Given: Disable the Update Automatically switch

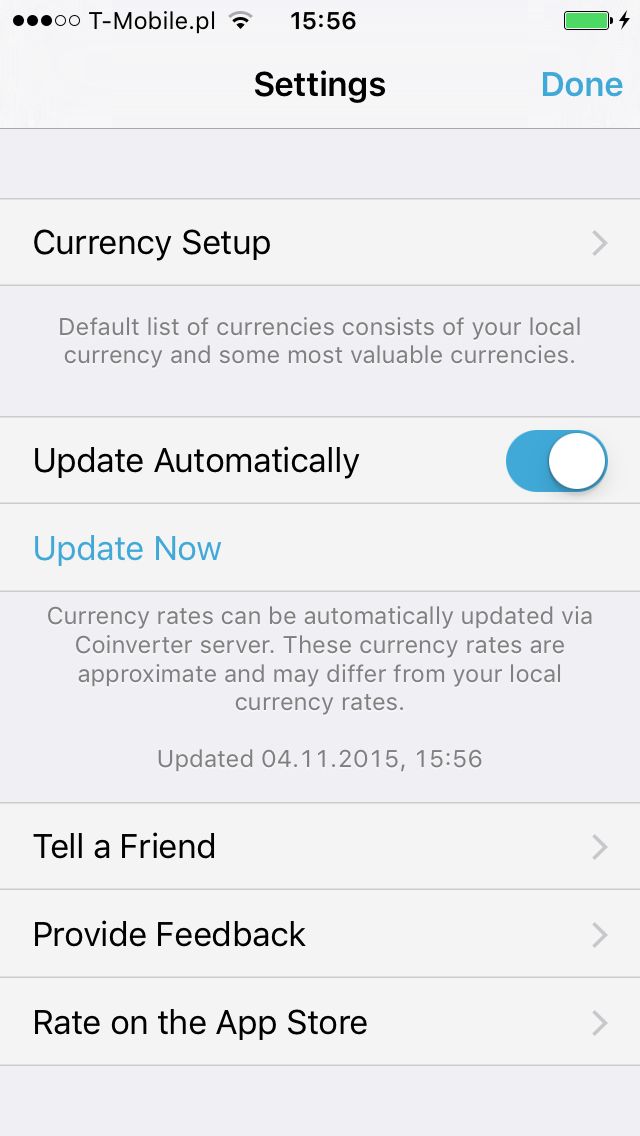Looking at the screenshot, I should pyautogui.click(x=557, y=461).
